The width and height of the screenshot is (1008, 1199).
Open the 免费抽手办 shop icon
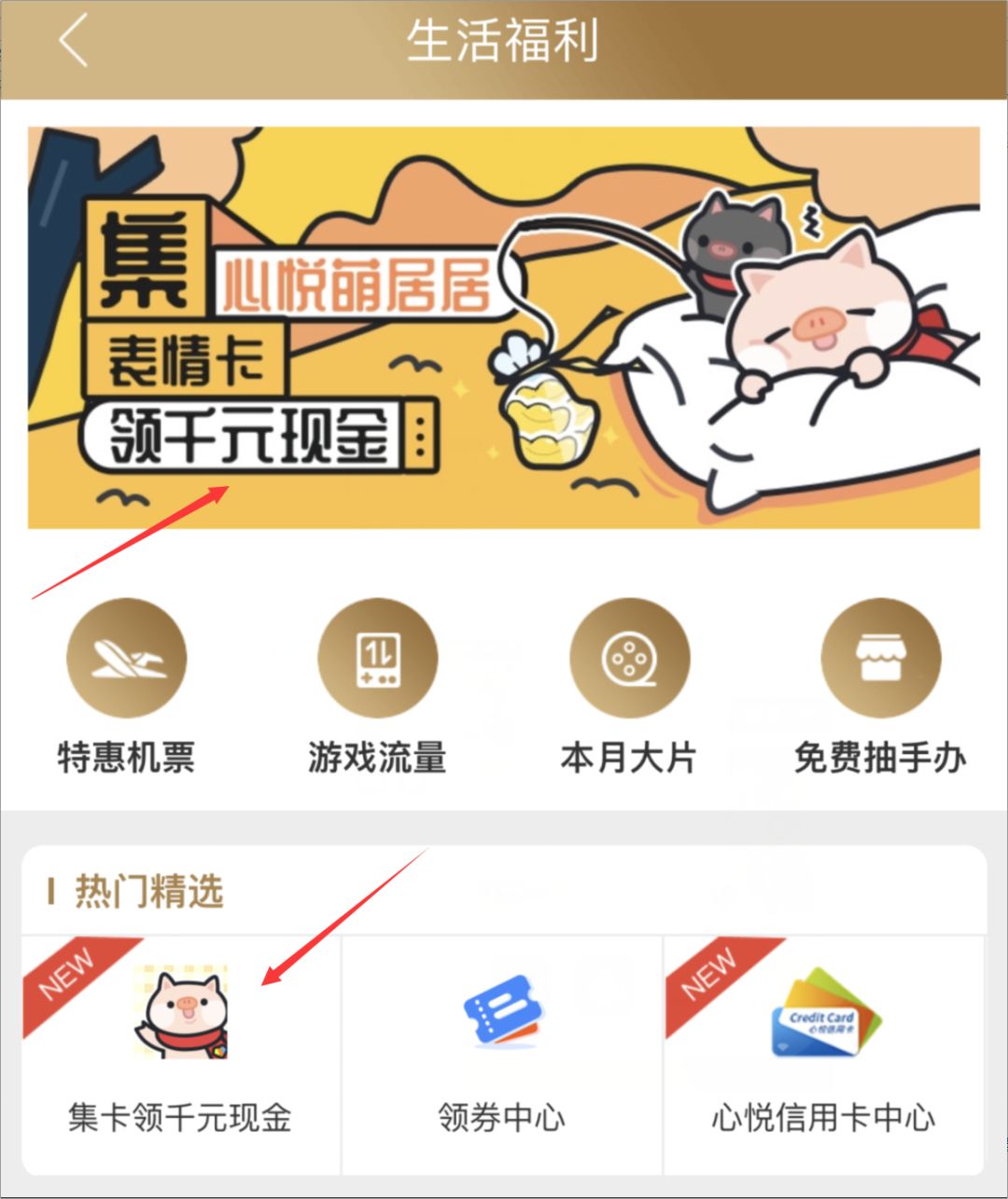pyautogui.click(x=881, y=657)
